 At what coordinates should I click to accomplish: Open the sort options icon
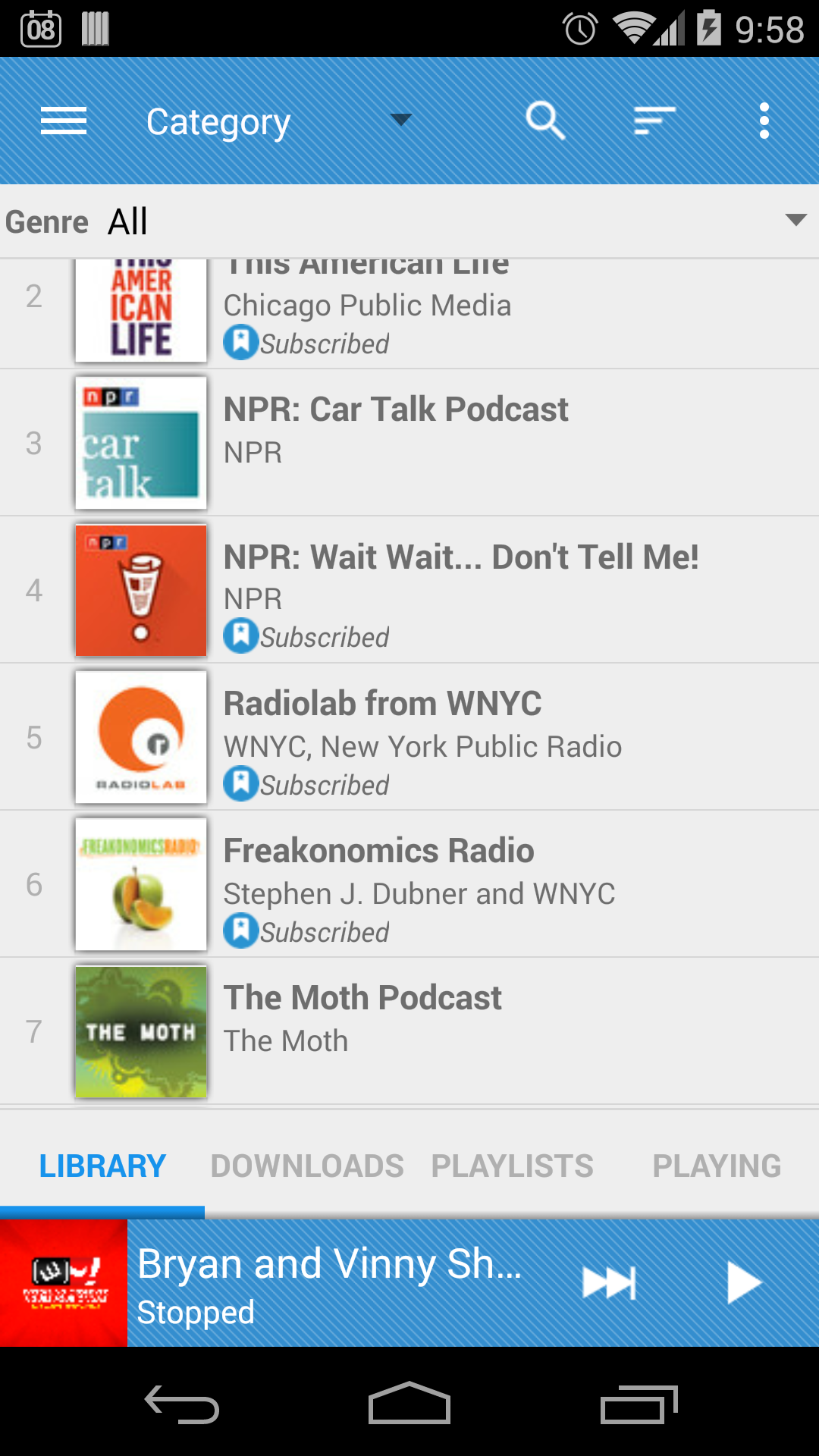coord(654,121)
